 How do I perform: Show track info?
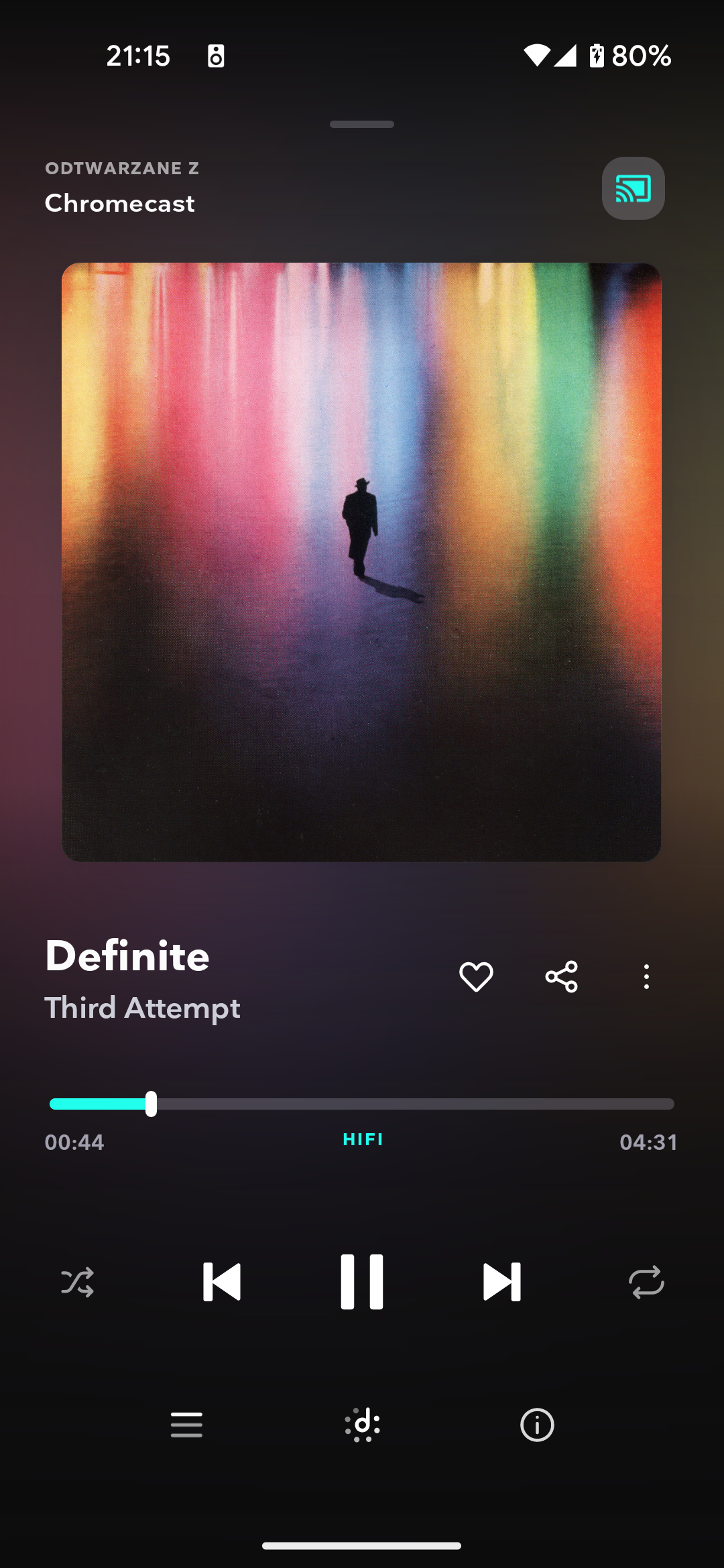tap(537, 1425)
